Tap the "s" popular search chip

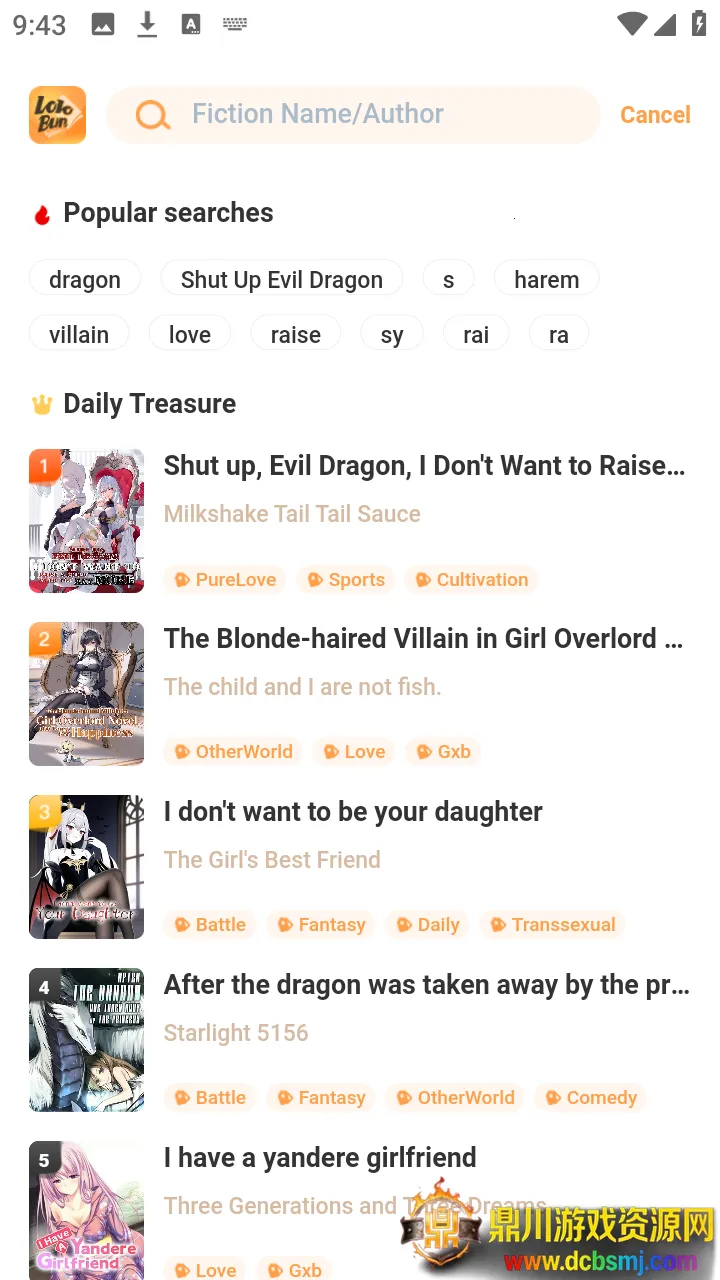448,280
